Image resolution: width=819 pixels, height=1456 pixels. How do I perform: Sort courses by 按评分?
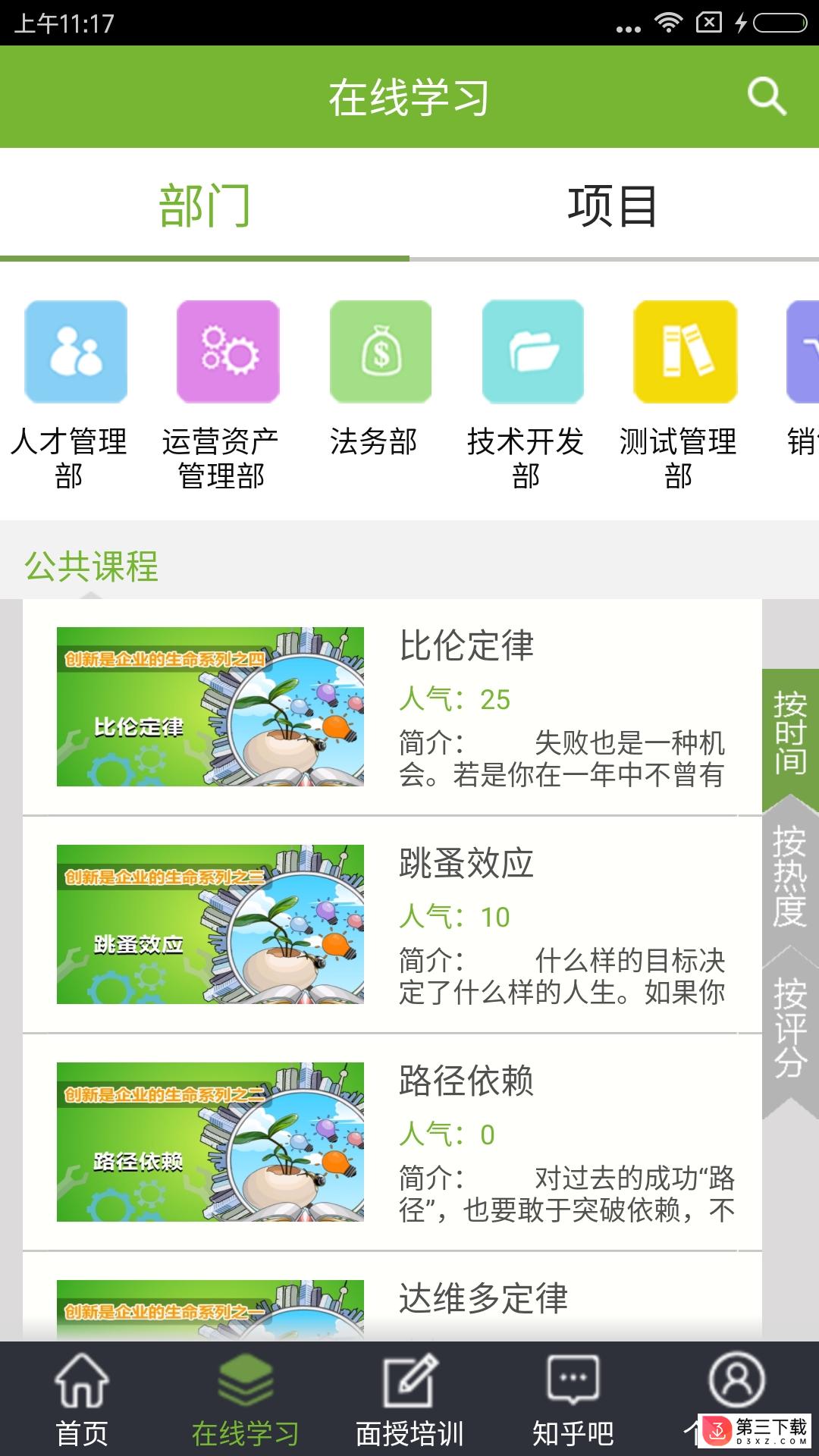tap(790, 1028)
